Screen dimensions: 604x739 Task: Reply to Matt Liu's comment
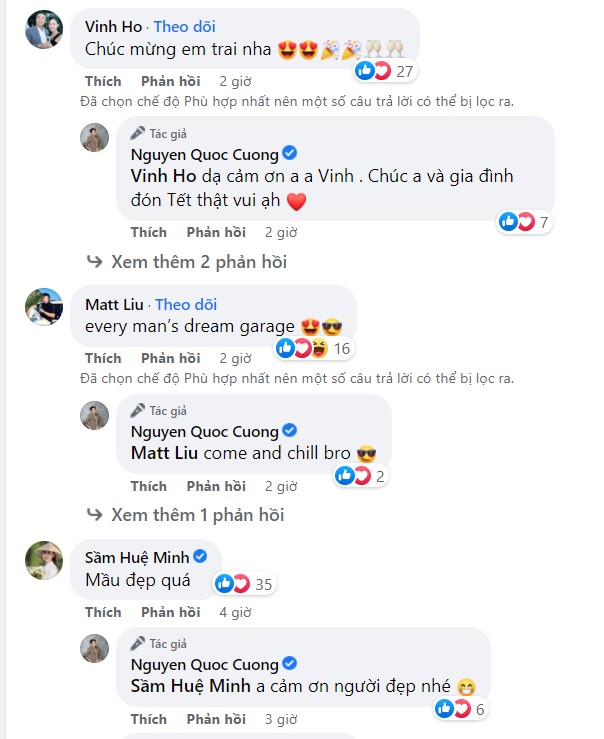170,358
